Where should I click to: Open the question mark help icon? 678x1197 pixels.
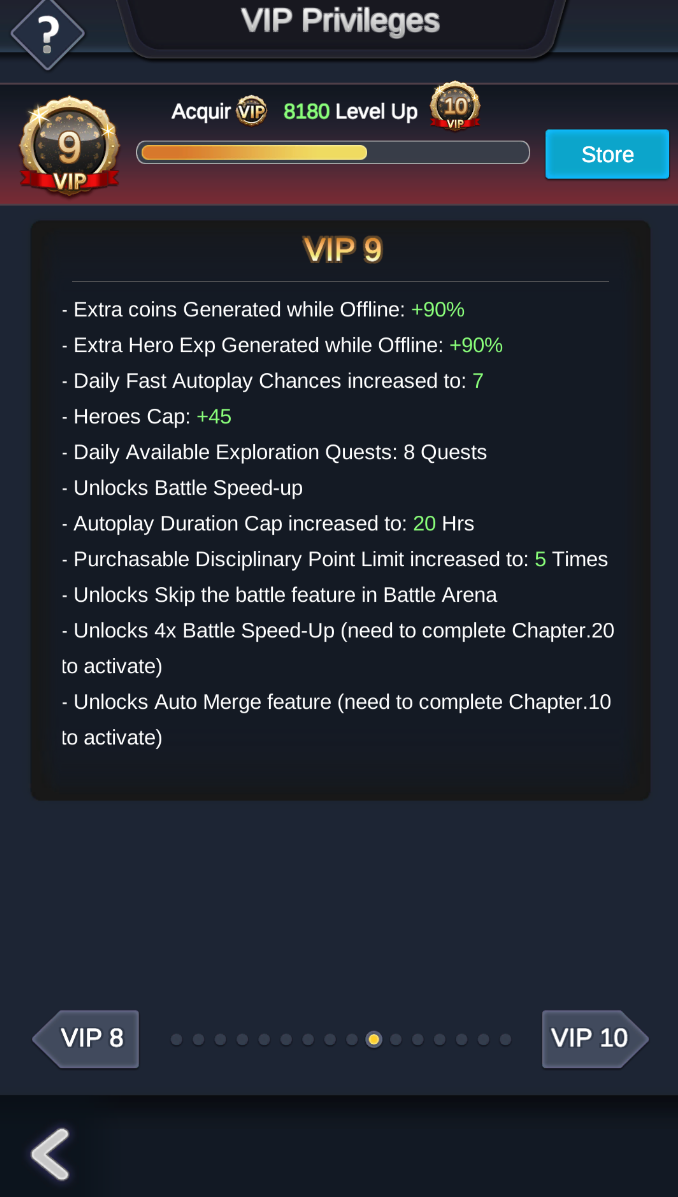[47, 32]
